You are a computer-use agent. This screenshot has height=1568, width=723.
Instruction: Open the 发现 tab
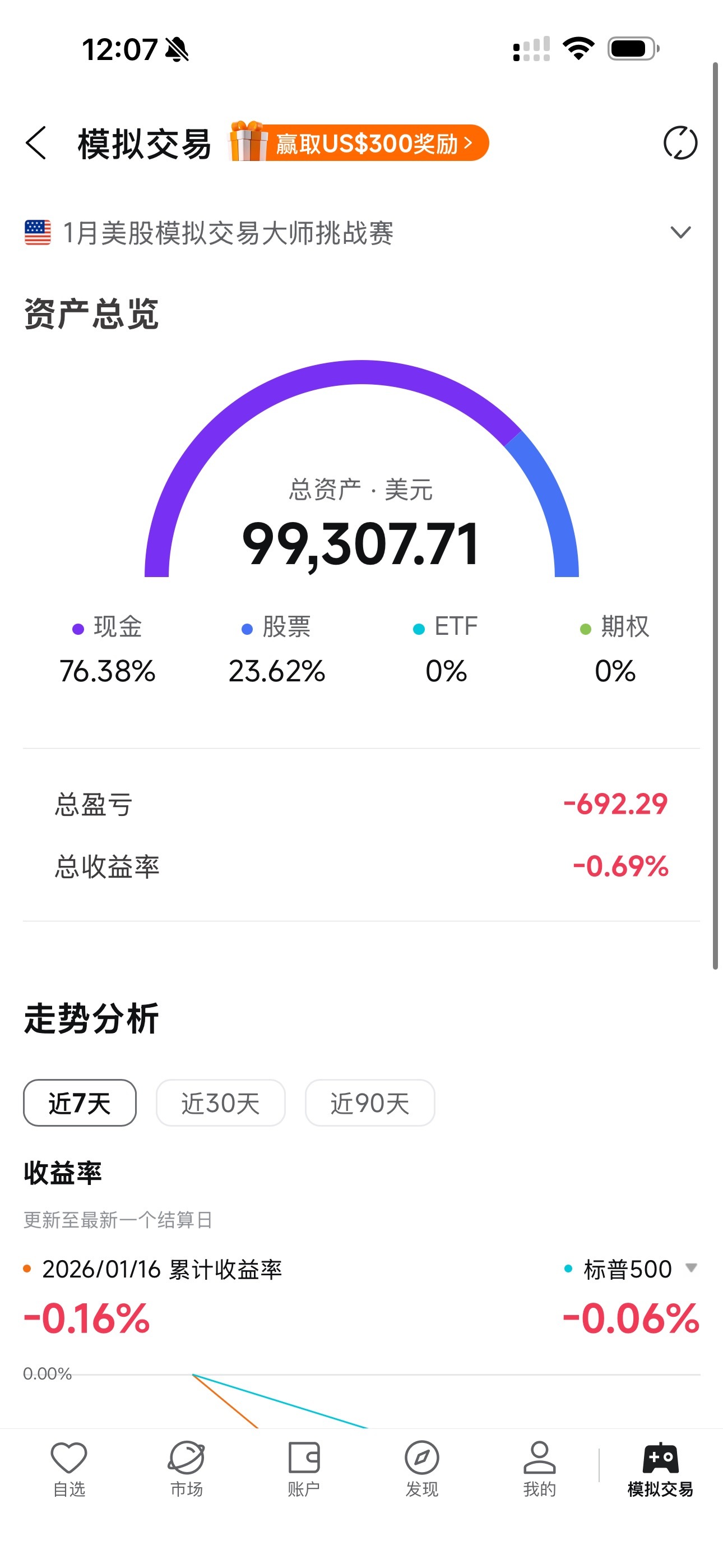click(x=421, y=1469)
